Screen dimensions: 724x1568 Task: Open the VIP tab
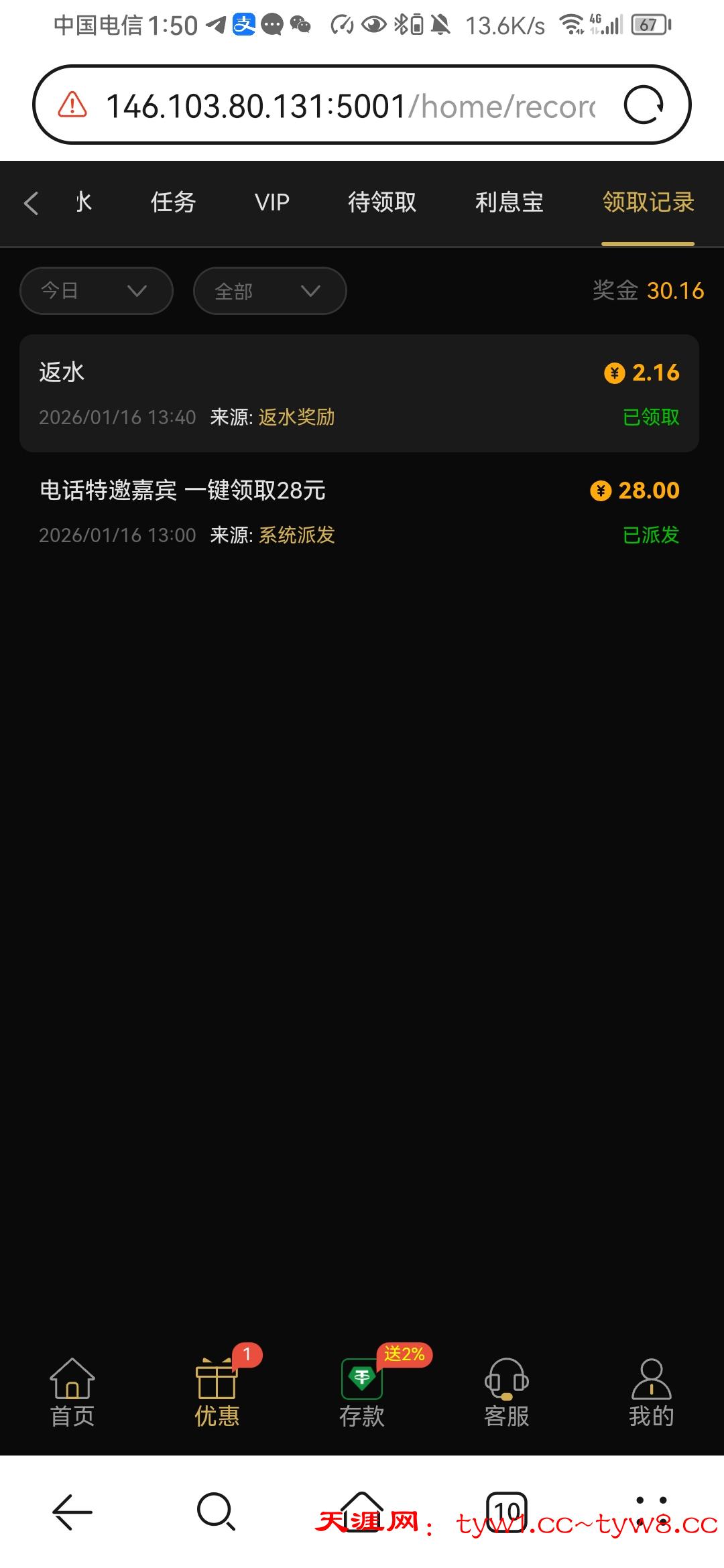pos(272,202)
